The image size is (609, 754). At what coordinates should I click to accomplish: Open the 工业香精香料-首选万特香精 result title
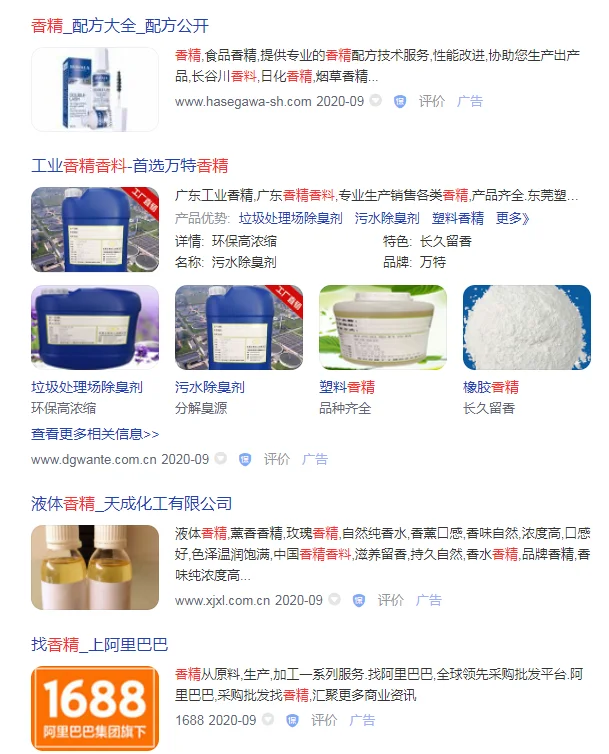pyautogui.click(x=129, y=165)
